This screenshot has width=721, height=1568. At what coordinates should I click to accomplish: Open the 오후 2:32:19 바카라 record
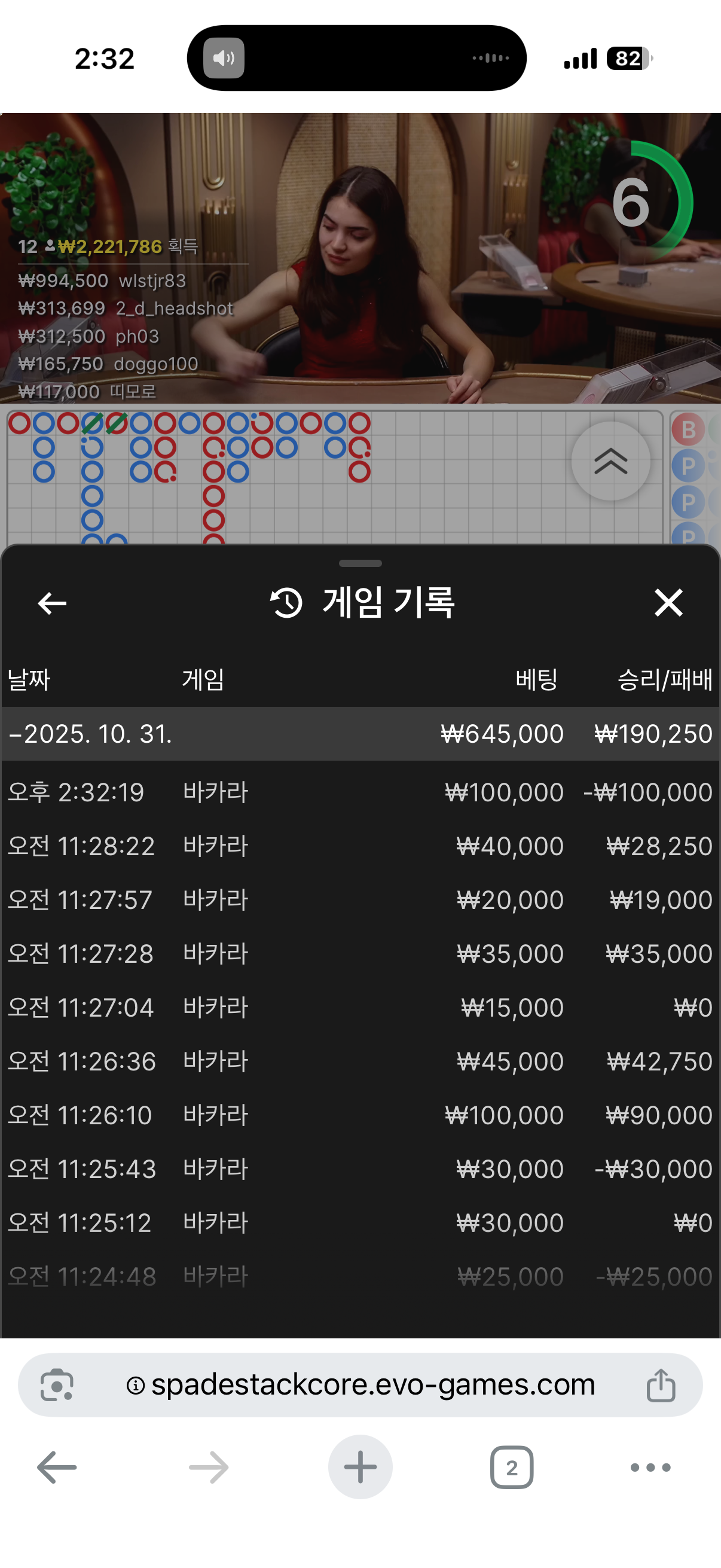pyautogui.click(x=360, y=792)
